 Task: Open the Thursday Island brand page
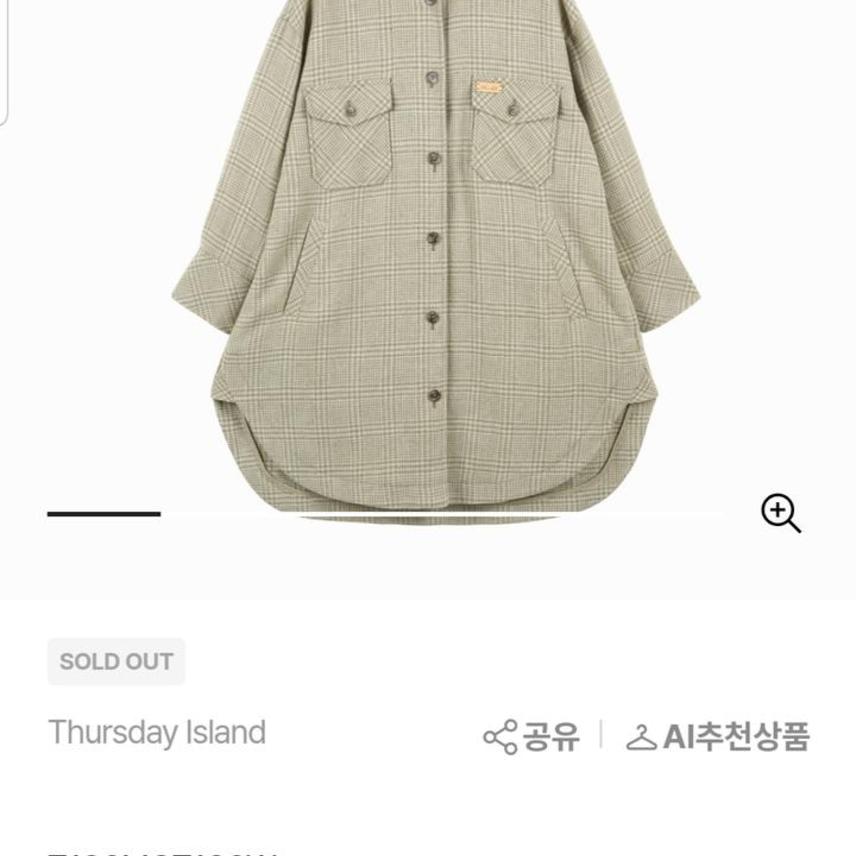click(x=157, y=732)
